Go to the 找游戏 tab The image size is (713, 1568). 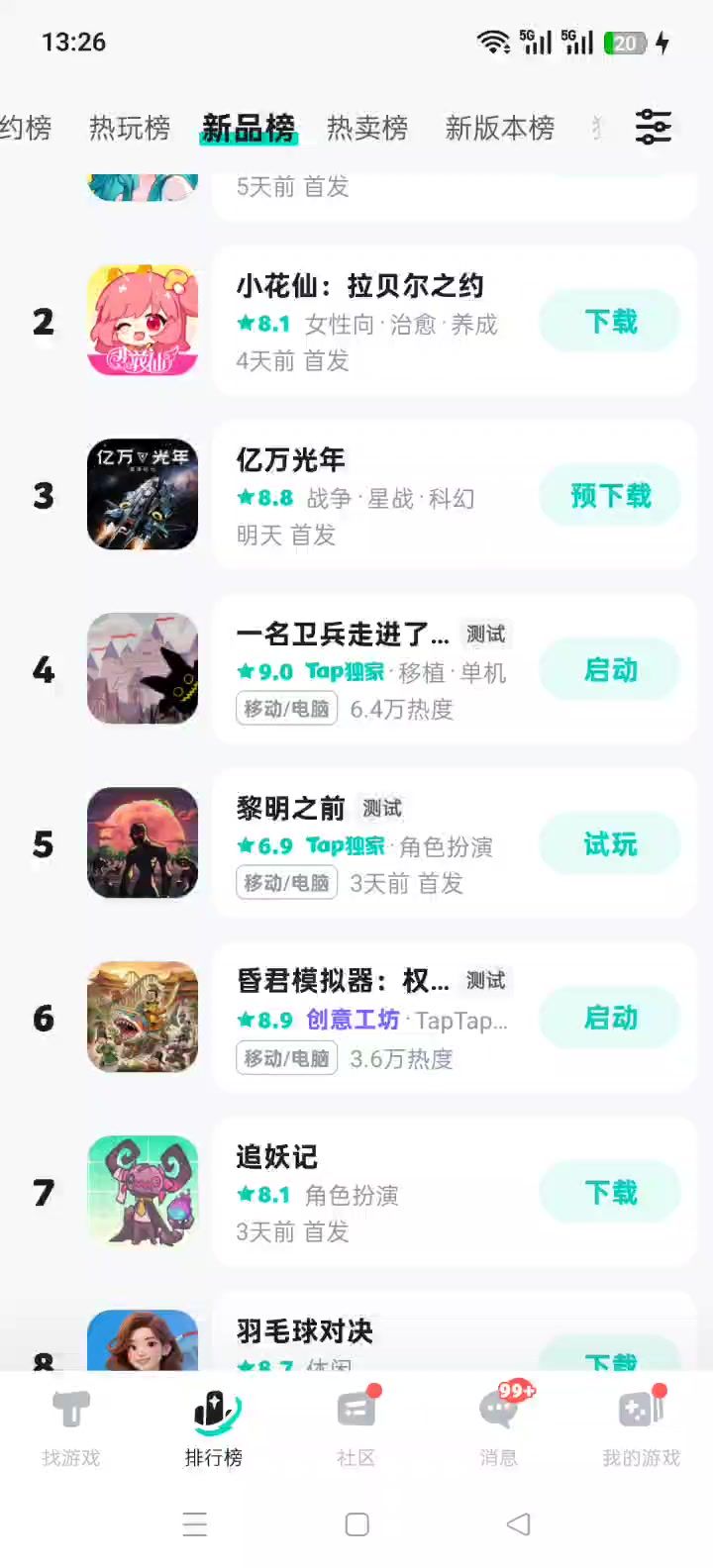pos(71,1425)
